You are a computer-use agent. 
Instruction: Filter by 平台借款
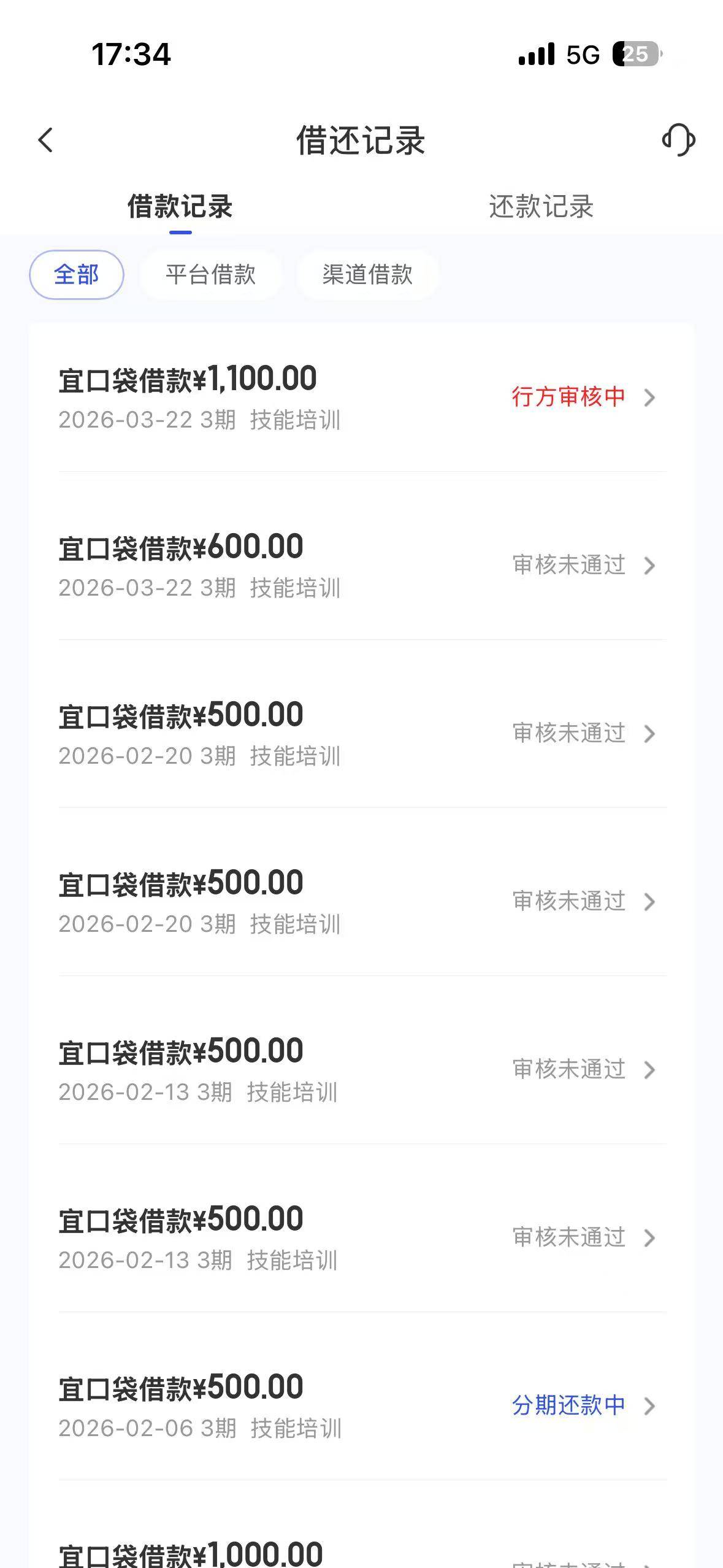pyautogui.click(x=210, y=275)
